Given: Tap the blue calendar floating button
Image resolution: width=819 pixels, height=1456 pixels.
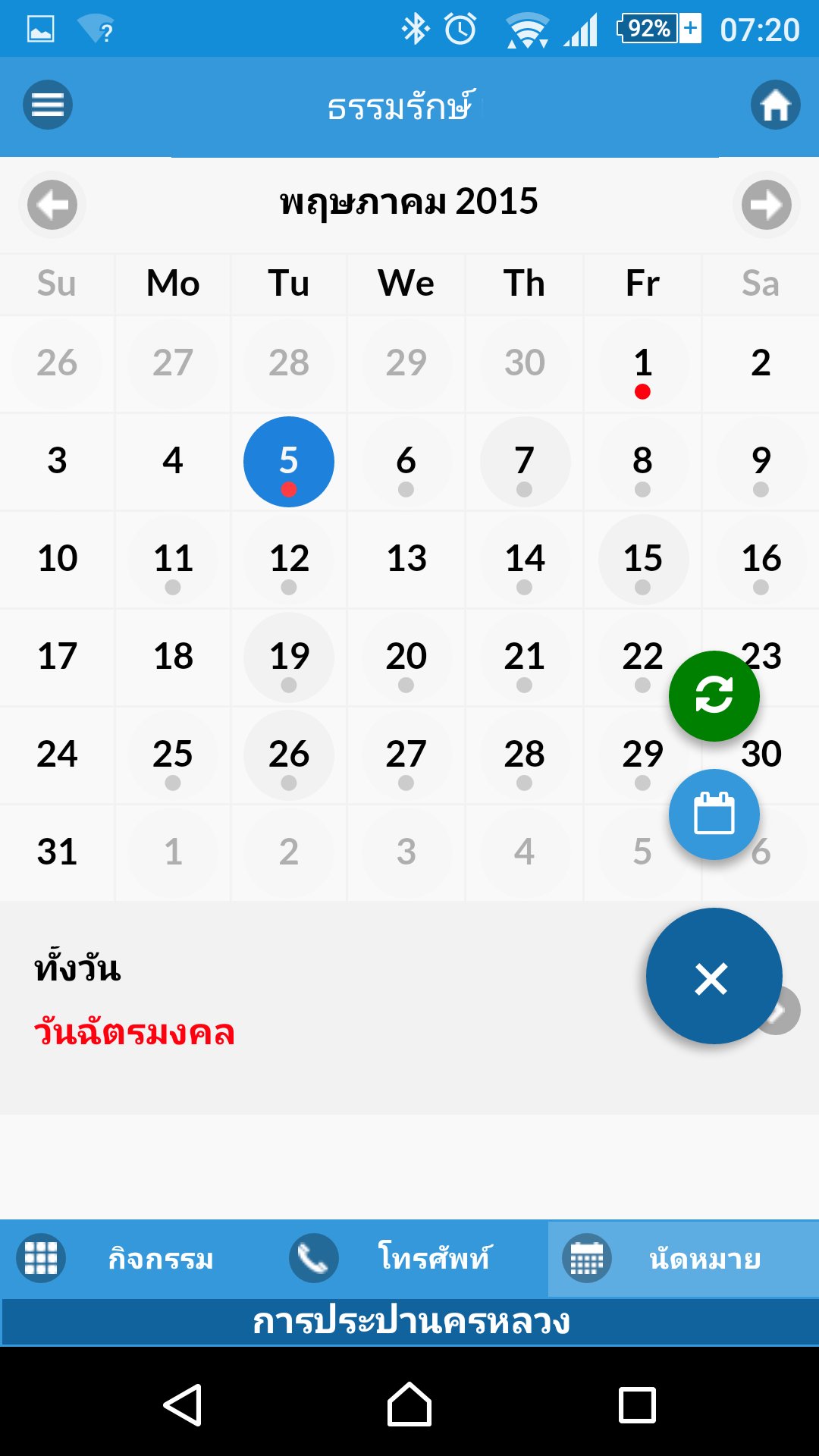Looking at the screenshot, I should pos(714,814).
